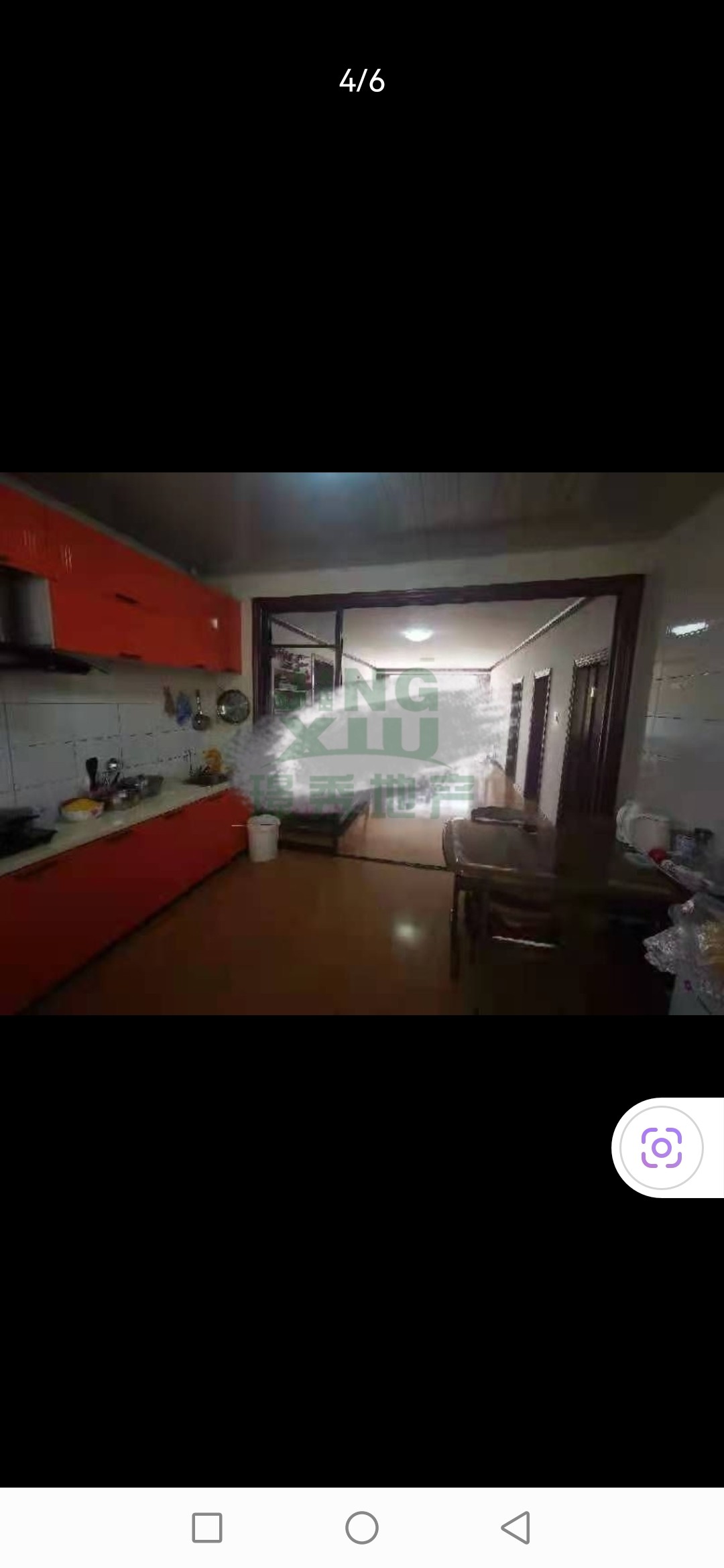Open the recent apps overview
This screenshot has height=1568, width=724.
(207, 1528)
